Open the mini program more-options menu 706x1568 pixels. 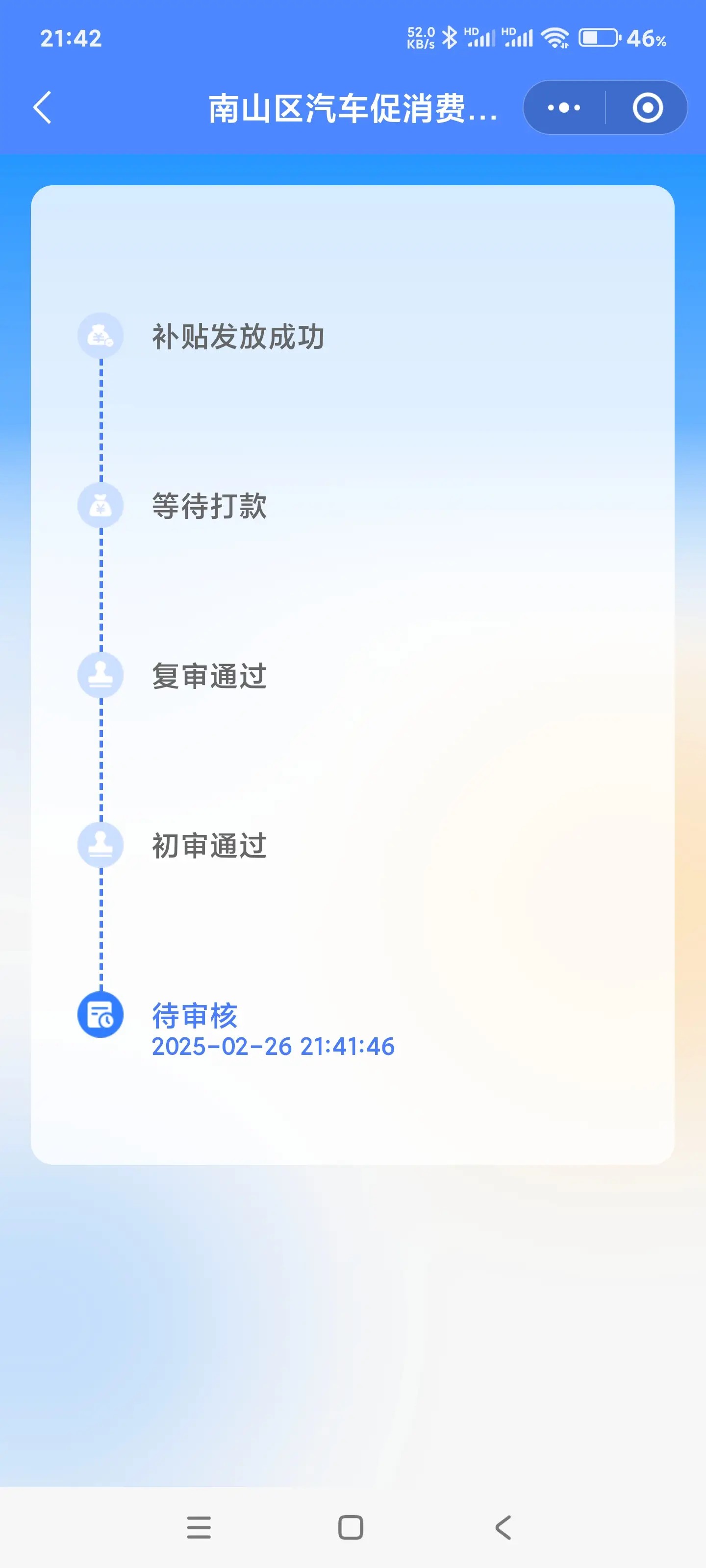[563, 108]
